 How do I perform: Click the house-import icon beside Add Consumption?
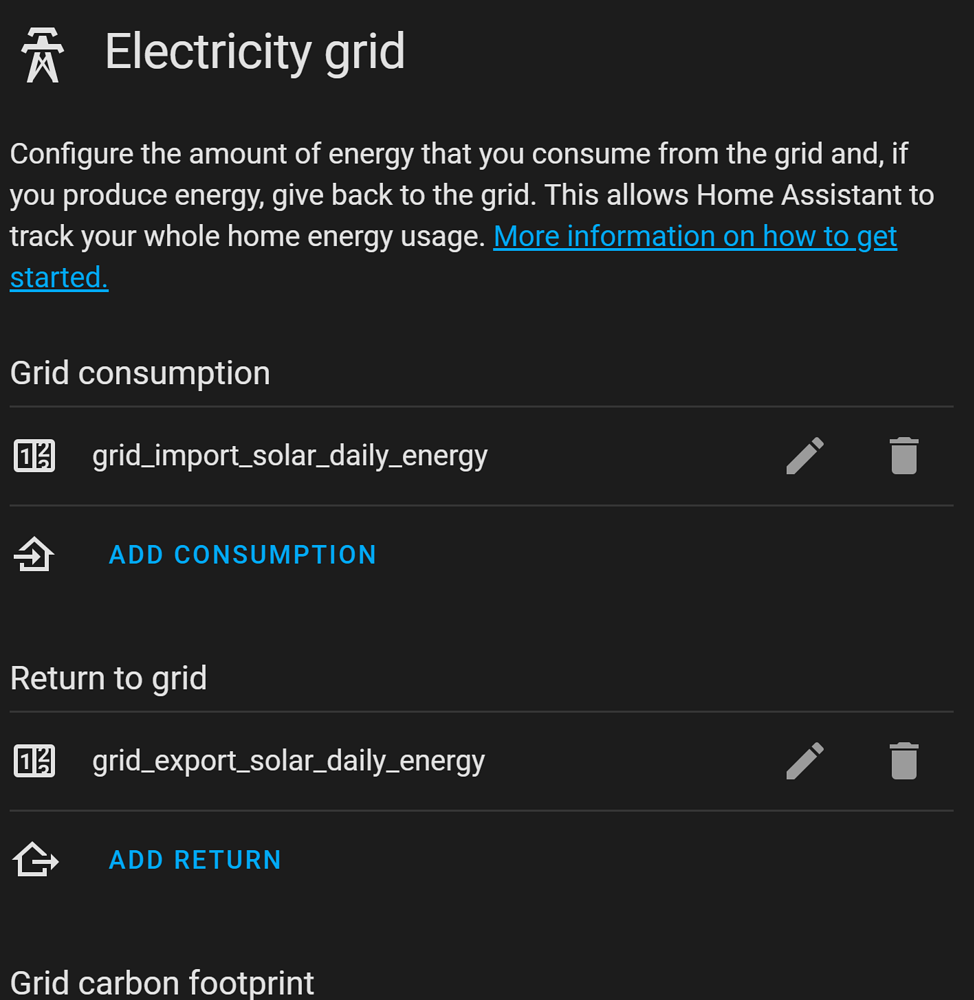click(33, 553)
